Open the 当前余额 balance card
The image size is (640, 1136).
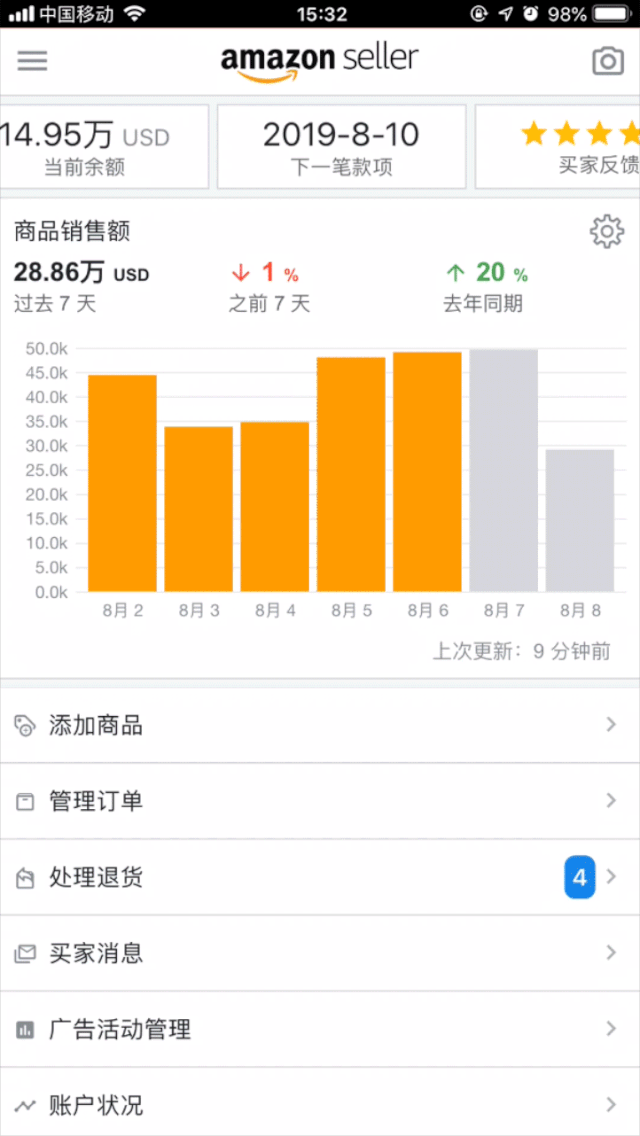point(104,147)
